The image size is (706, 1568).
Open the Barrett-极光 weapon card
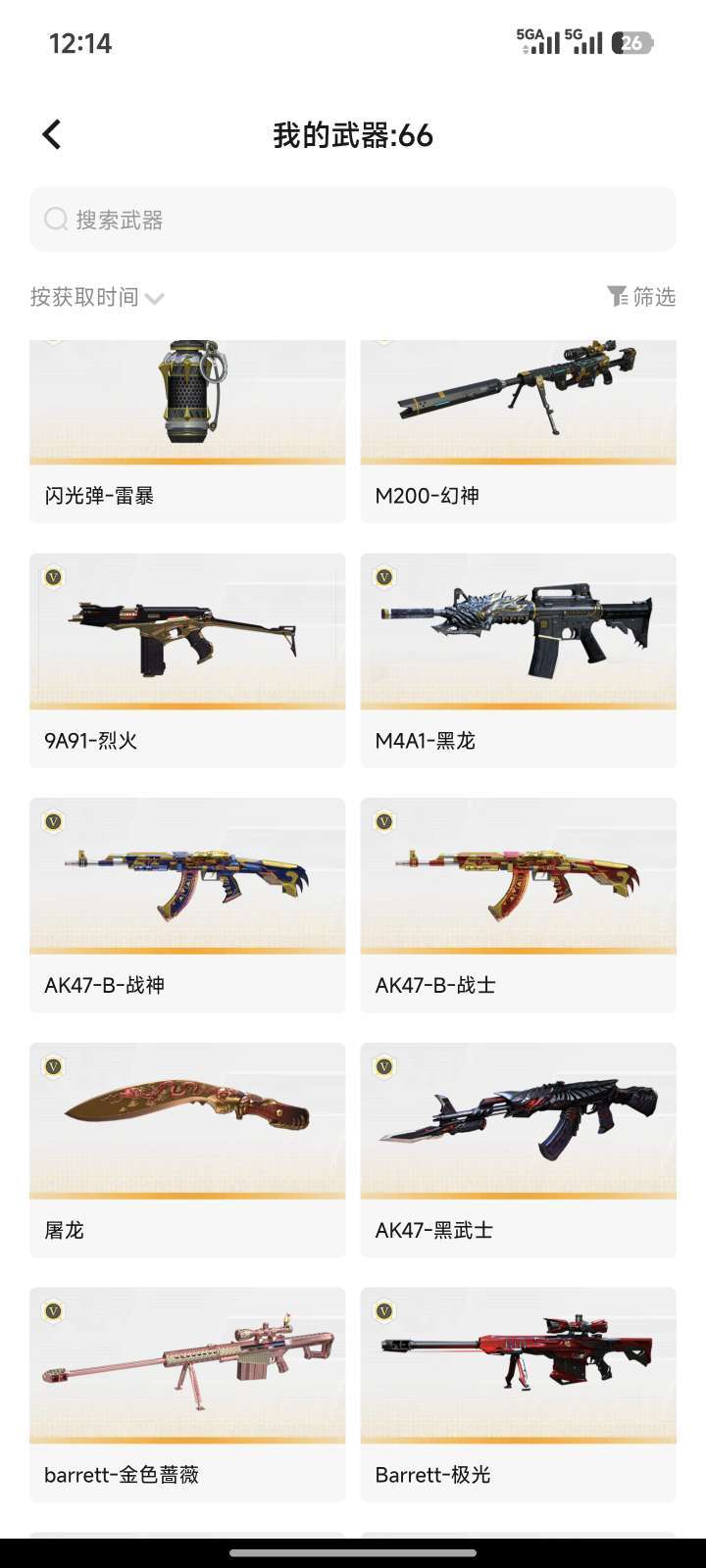pyautogui.click(x=519, y=1395)
